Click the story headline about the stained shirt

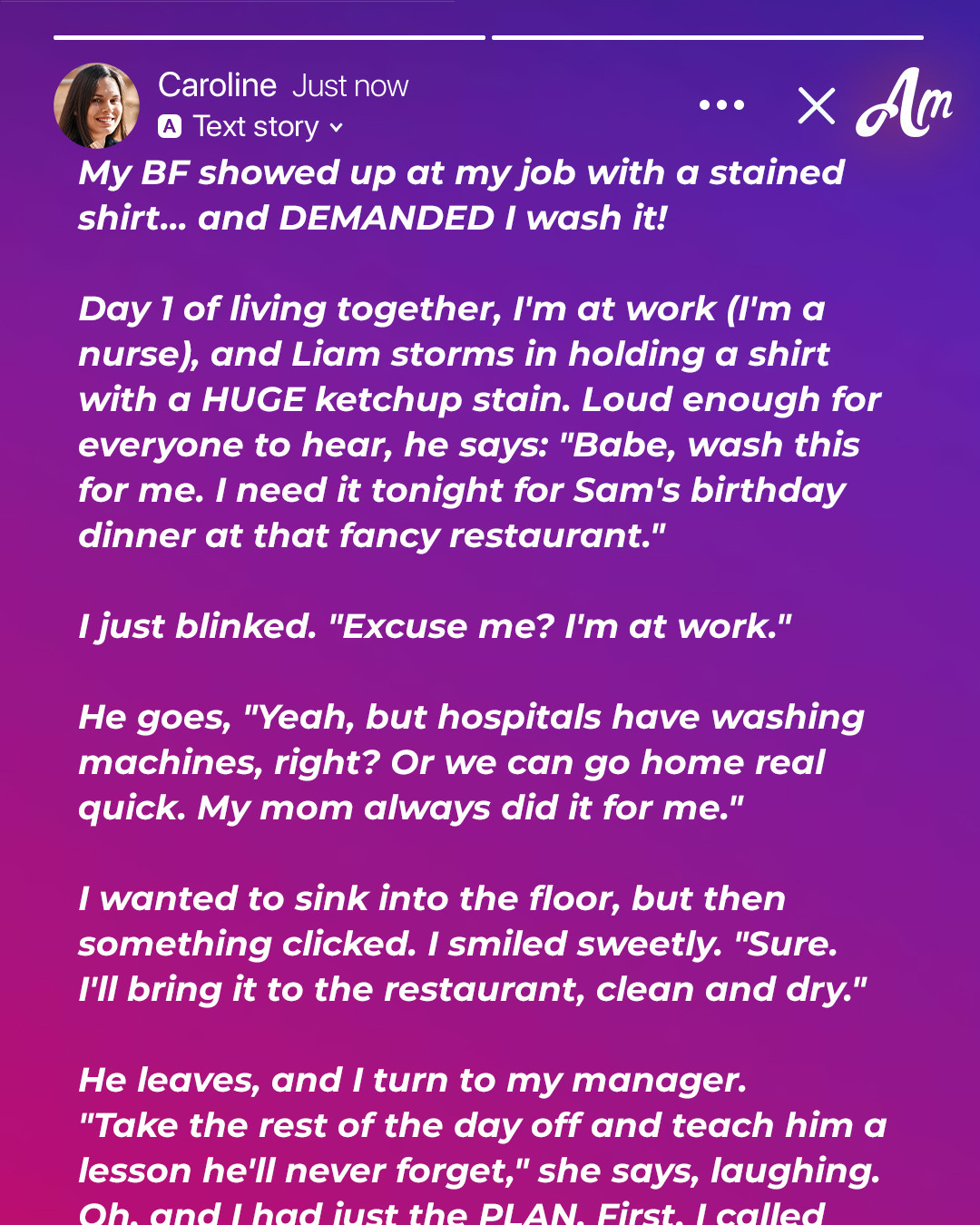(462, 194)
